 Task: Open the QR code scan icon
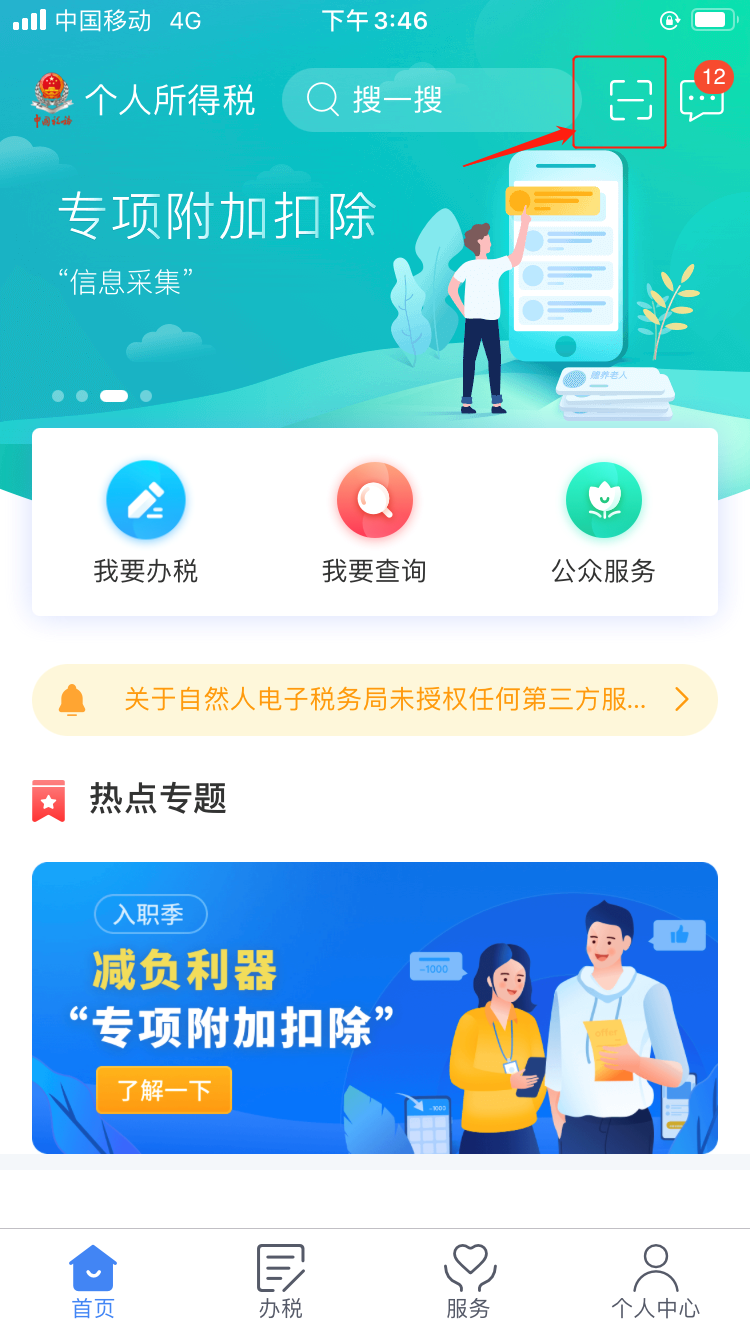619,100
